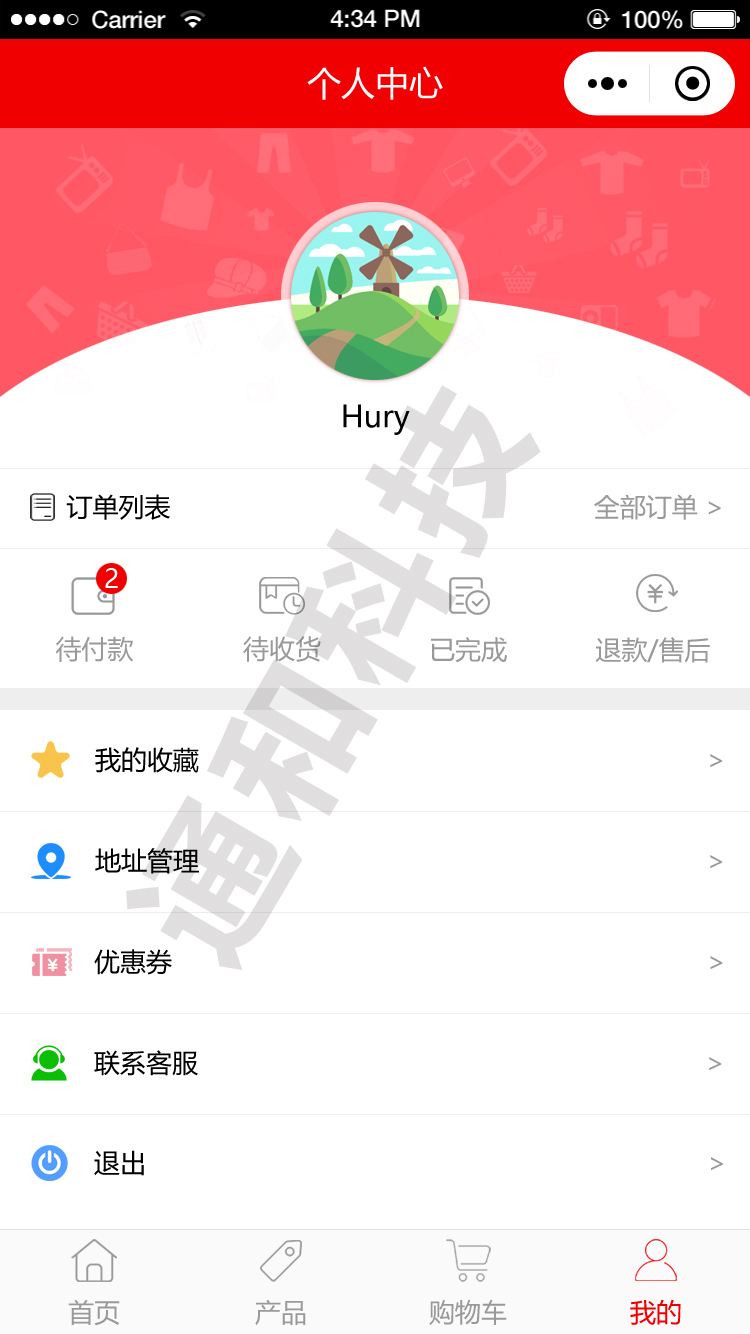Open the mini program more options menu
This screenshot has height=1334, width=750.
[x=607, y=84]
